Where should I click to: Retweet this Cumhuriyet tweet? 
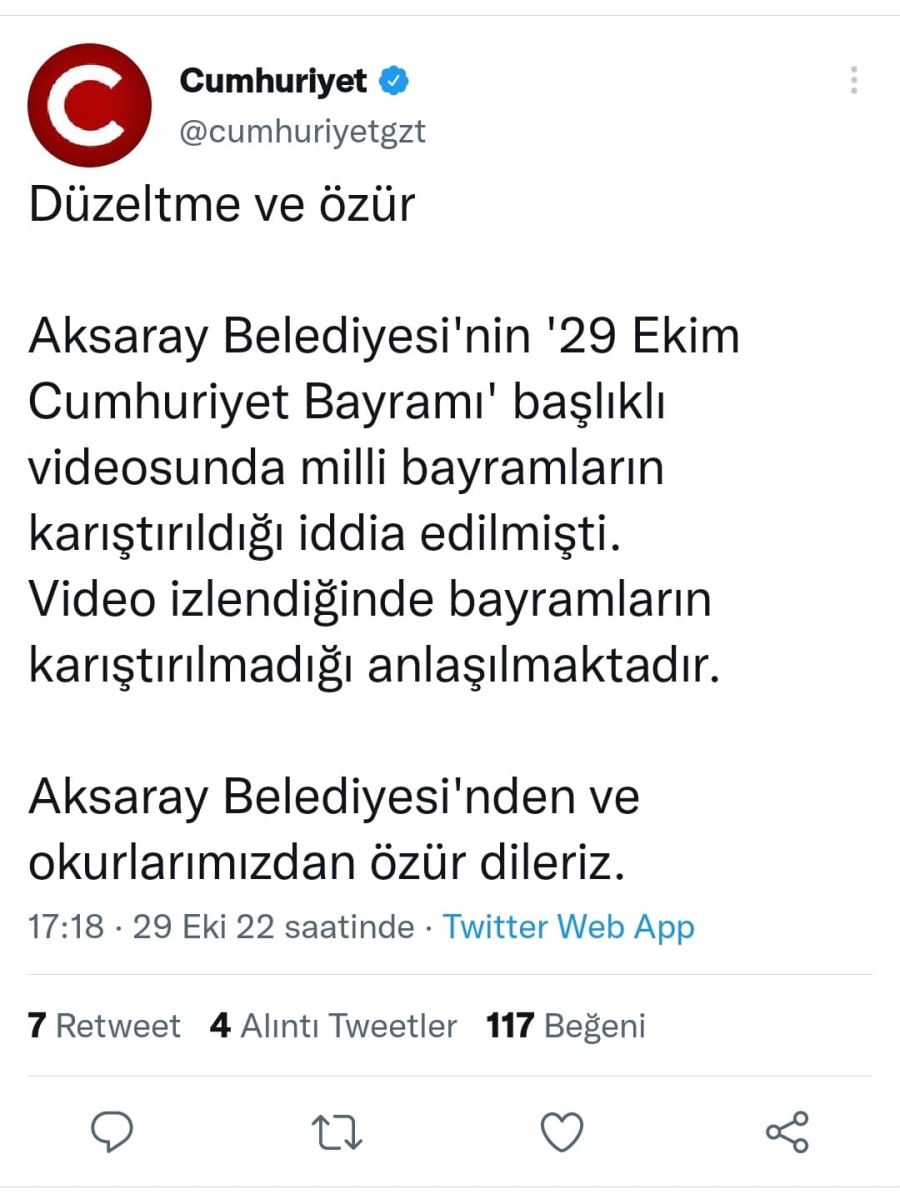337,1132
